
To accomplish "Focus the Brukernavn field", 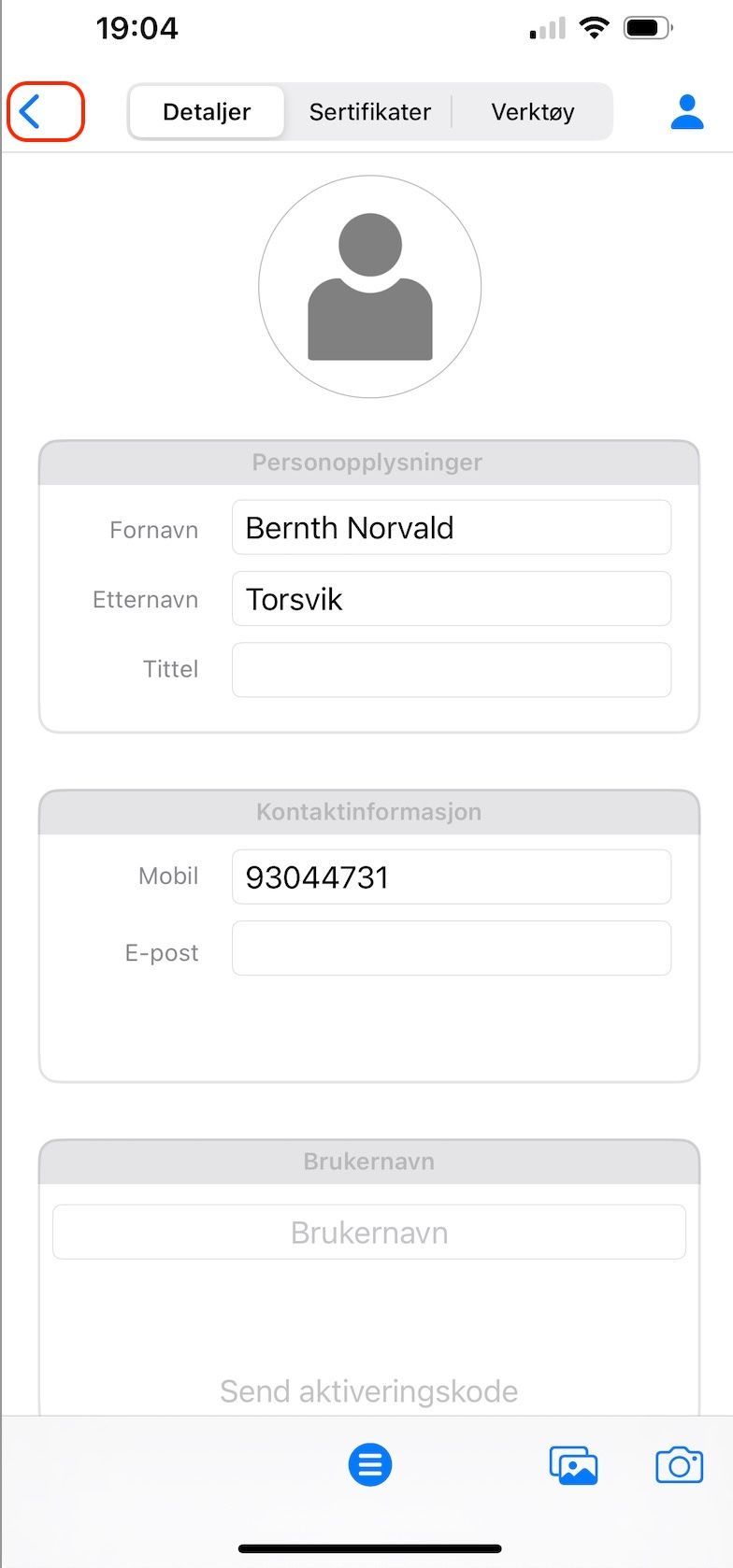I will (369, 1232).
